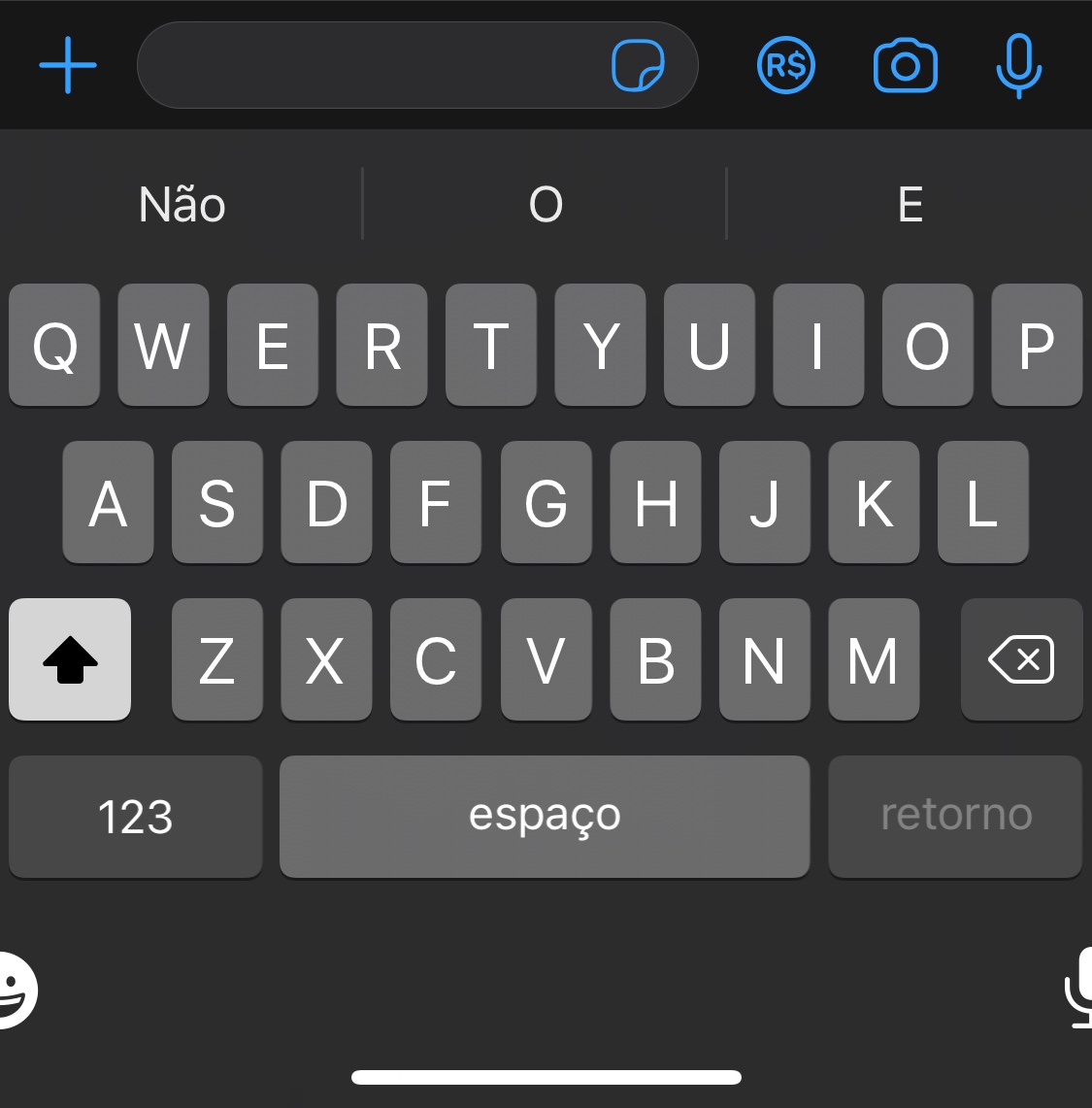Open the emoji keyboard
Viewport: 1092px width, 1108px height.
click(x=16, y=990)
